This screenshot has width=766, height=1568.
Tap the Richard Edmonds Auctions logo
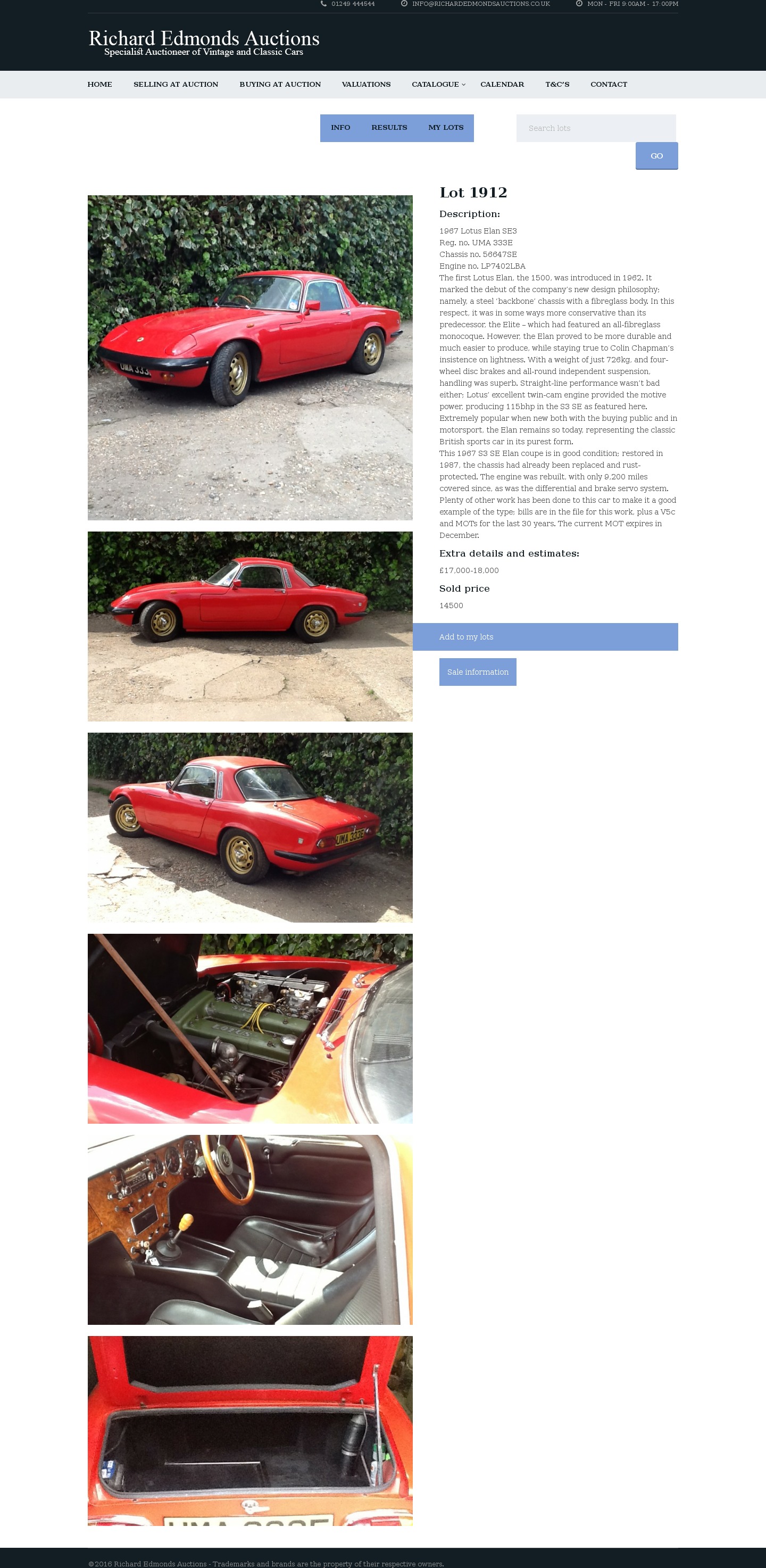[x=204, y=43]
